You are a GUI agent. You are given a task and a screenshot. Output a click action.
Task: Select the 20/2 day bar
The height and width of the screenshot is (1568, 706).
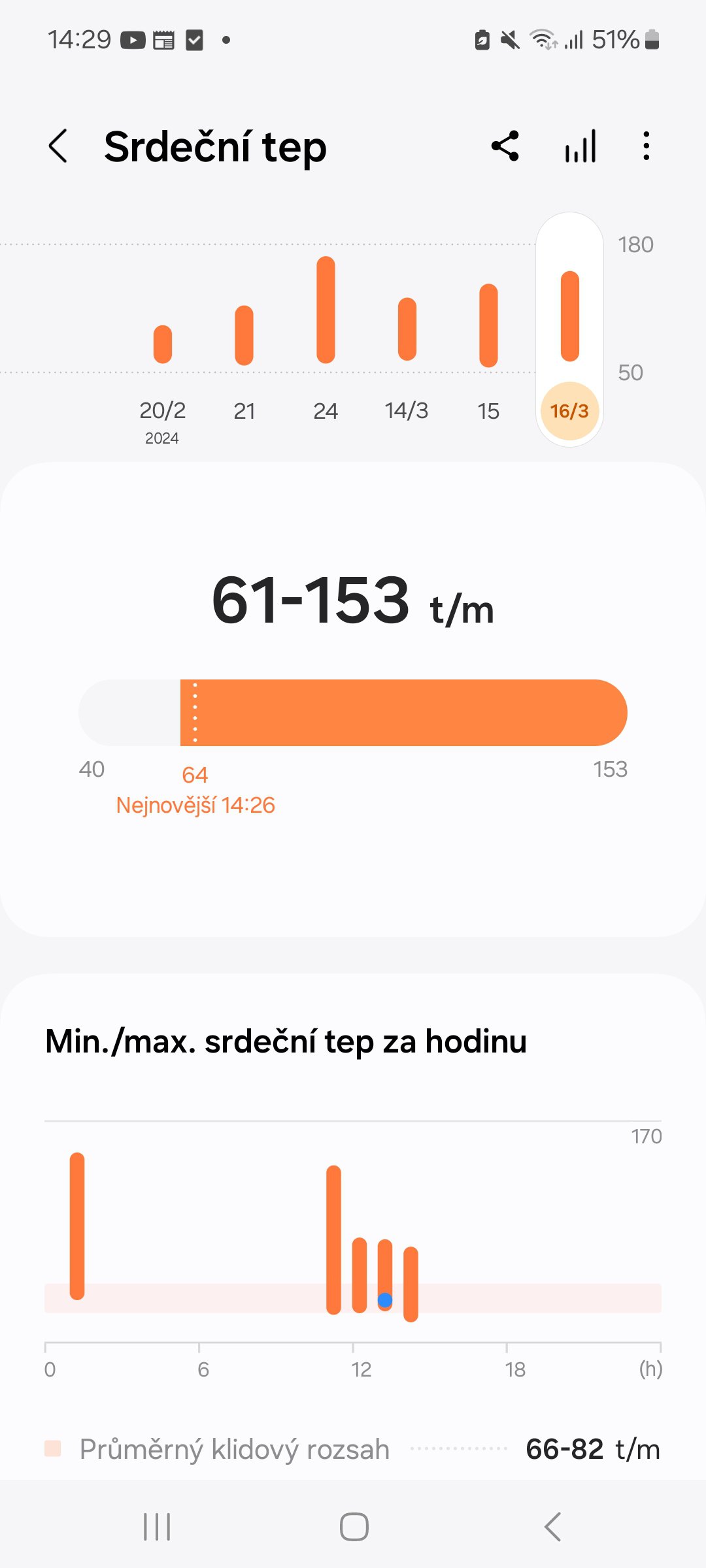pyautogui.click(x=163, y=344)
